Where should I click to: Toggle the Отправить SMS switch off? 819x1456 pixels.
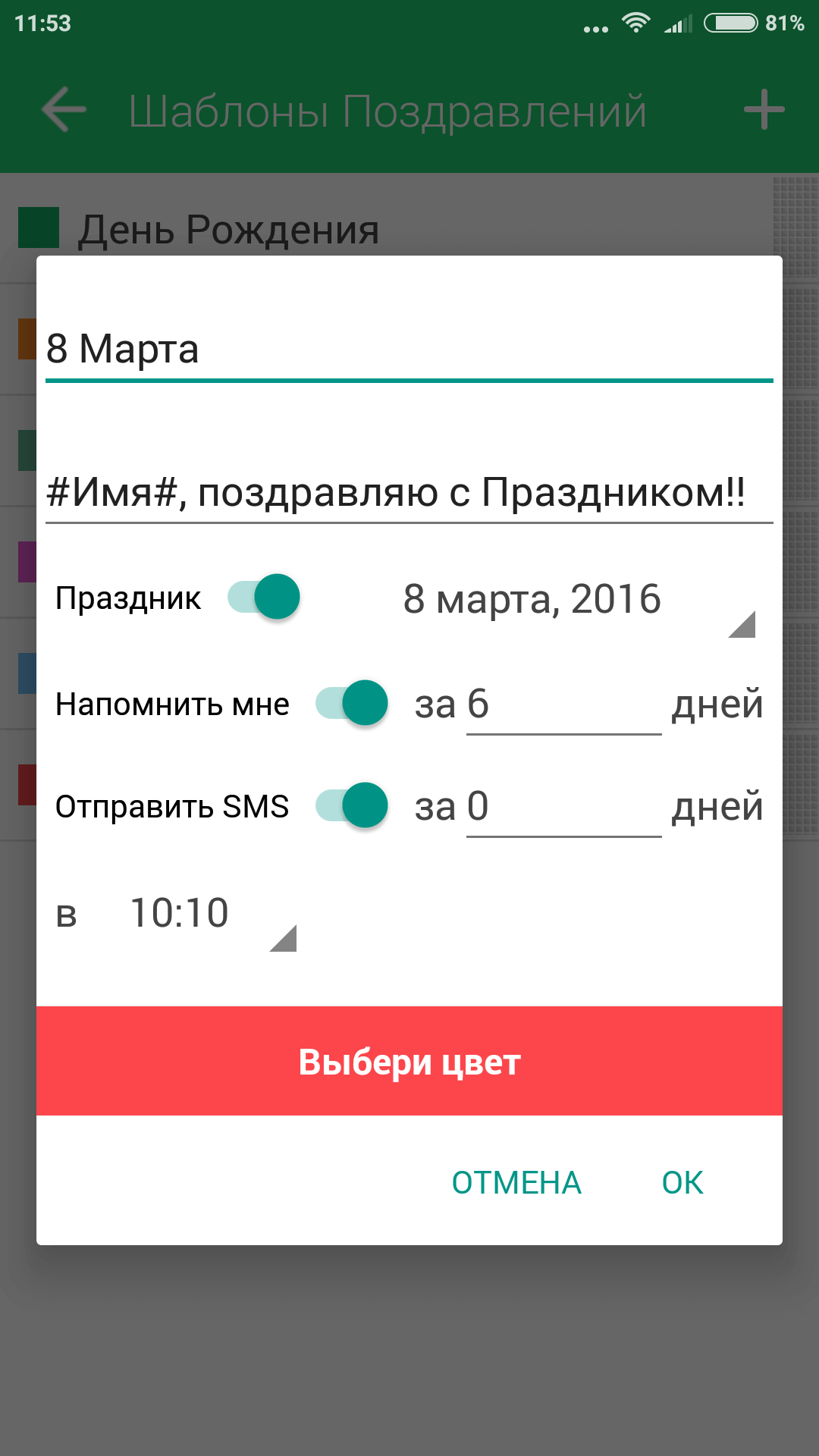353,805
